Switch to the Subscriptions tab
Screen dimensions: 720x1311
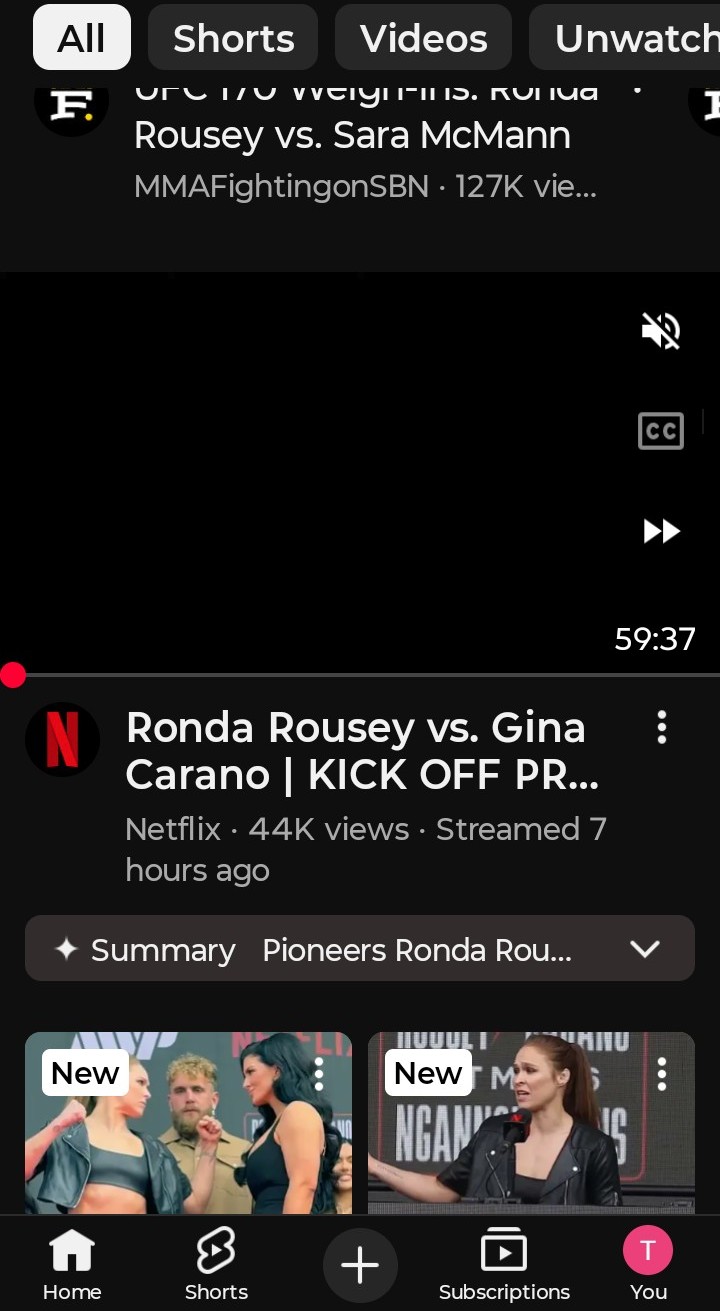pyautogui.click(x=504, y=1264)
